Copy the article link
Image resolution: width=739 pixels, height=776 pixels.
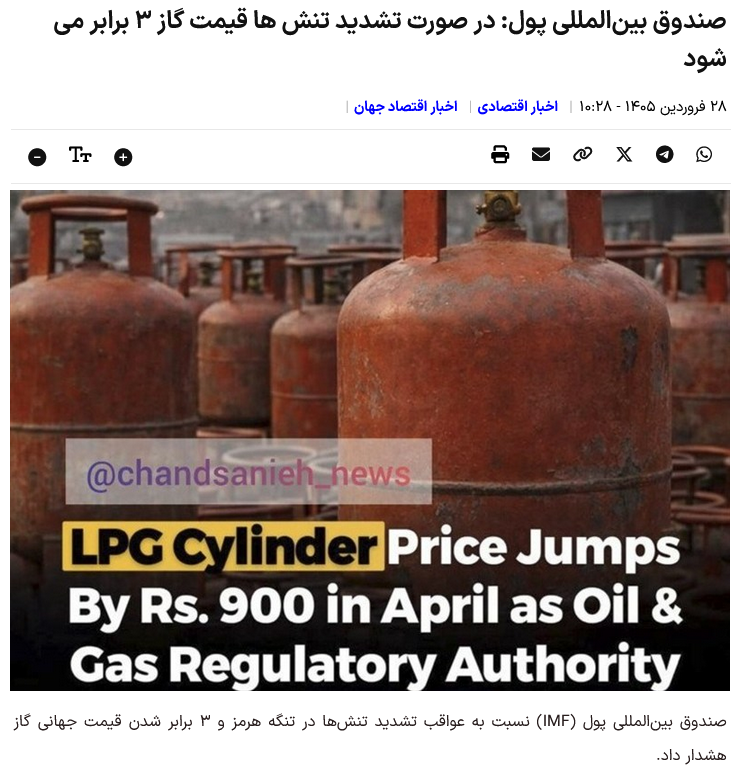coord(582,154)
